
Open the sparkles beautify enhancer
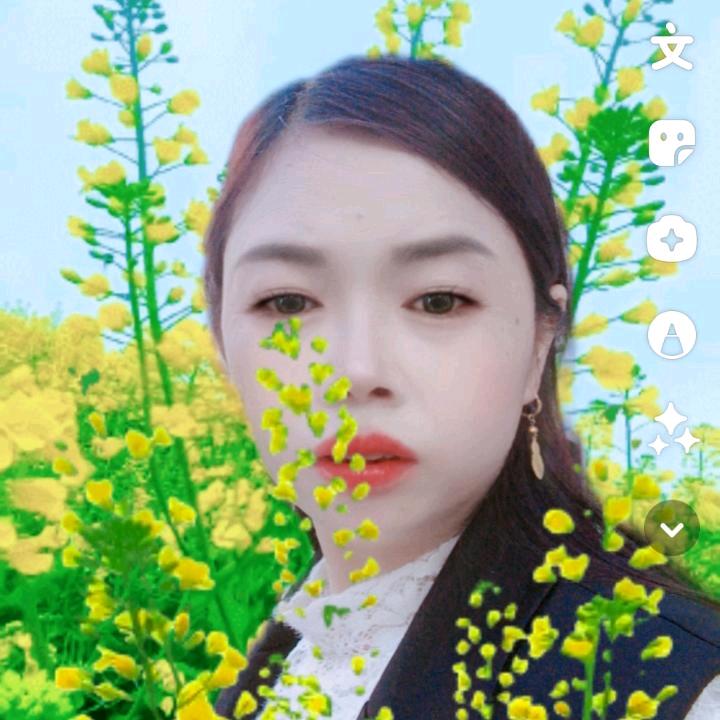point(671,430)
